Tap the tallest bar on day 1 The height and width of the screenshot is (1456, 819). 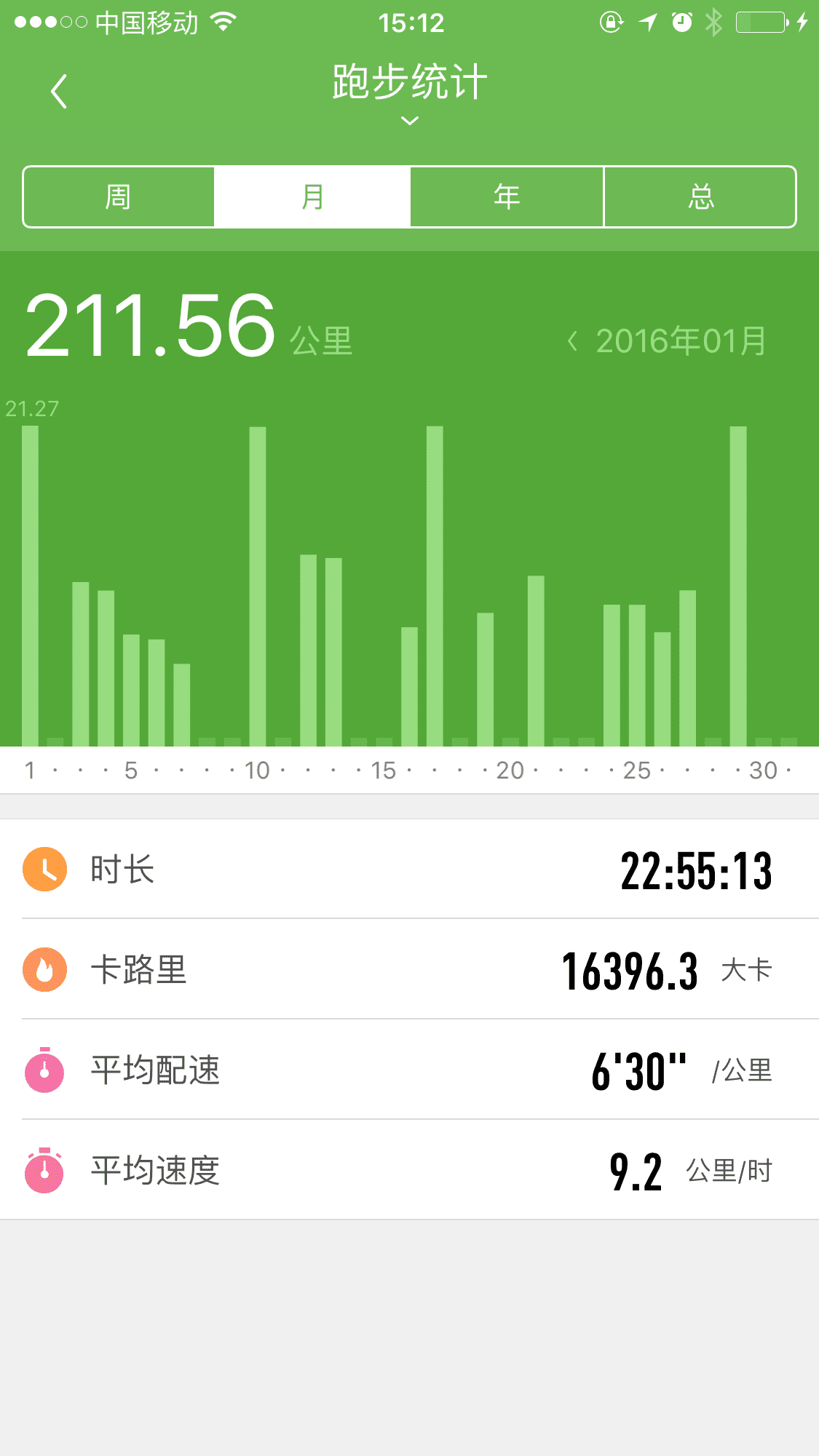[30, 582]
